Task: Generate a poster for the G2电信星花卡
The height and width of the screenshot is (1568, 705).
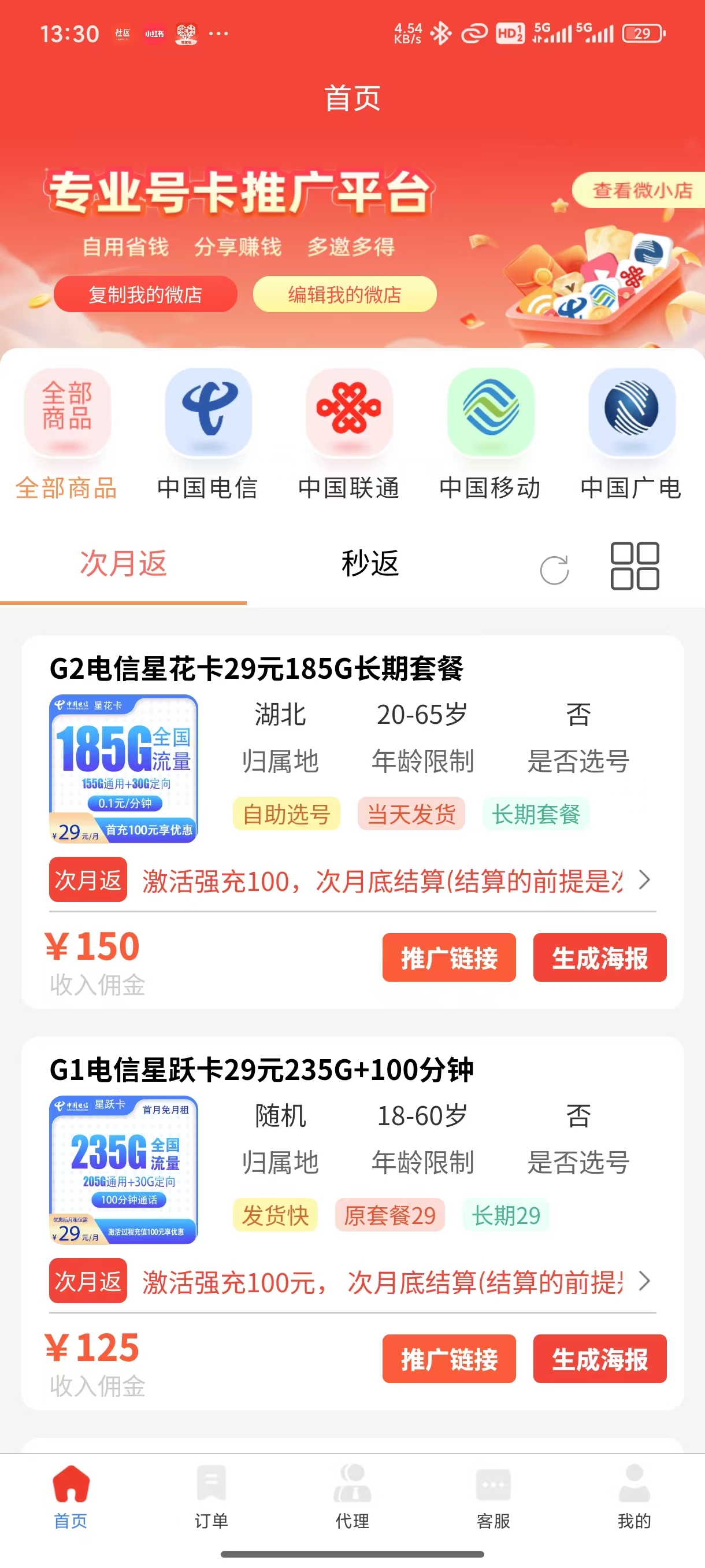Action: tap(600, 957)
